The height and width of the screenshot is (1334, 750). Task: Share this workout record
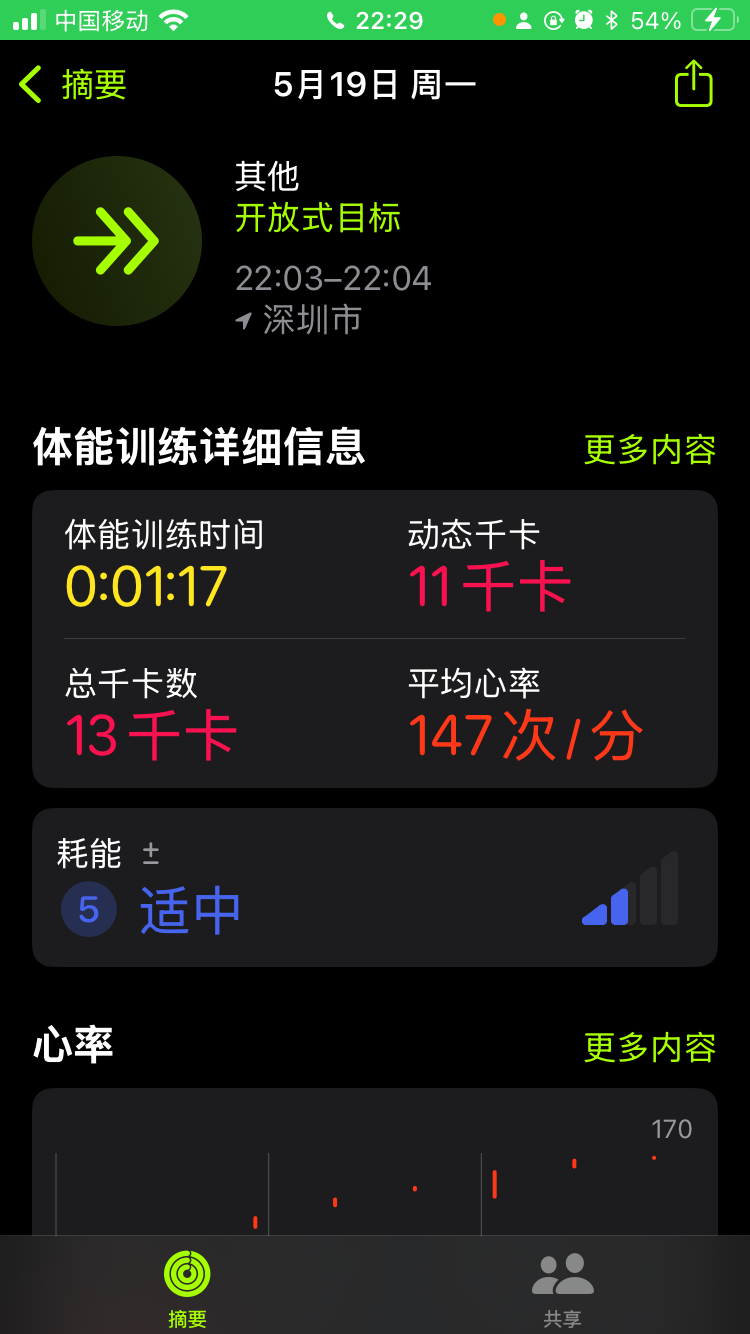pos(693,84)
